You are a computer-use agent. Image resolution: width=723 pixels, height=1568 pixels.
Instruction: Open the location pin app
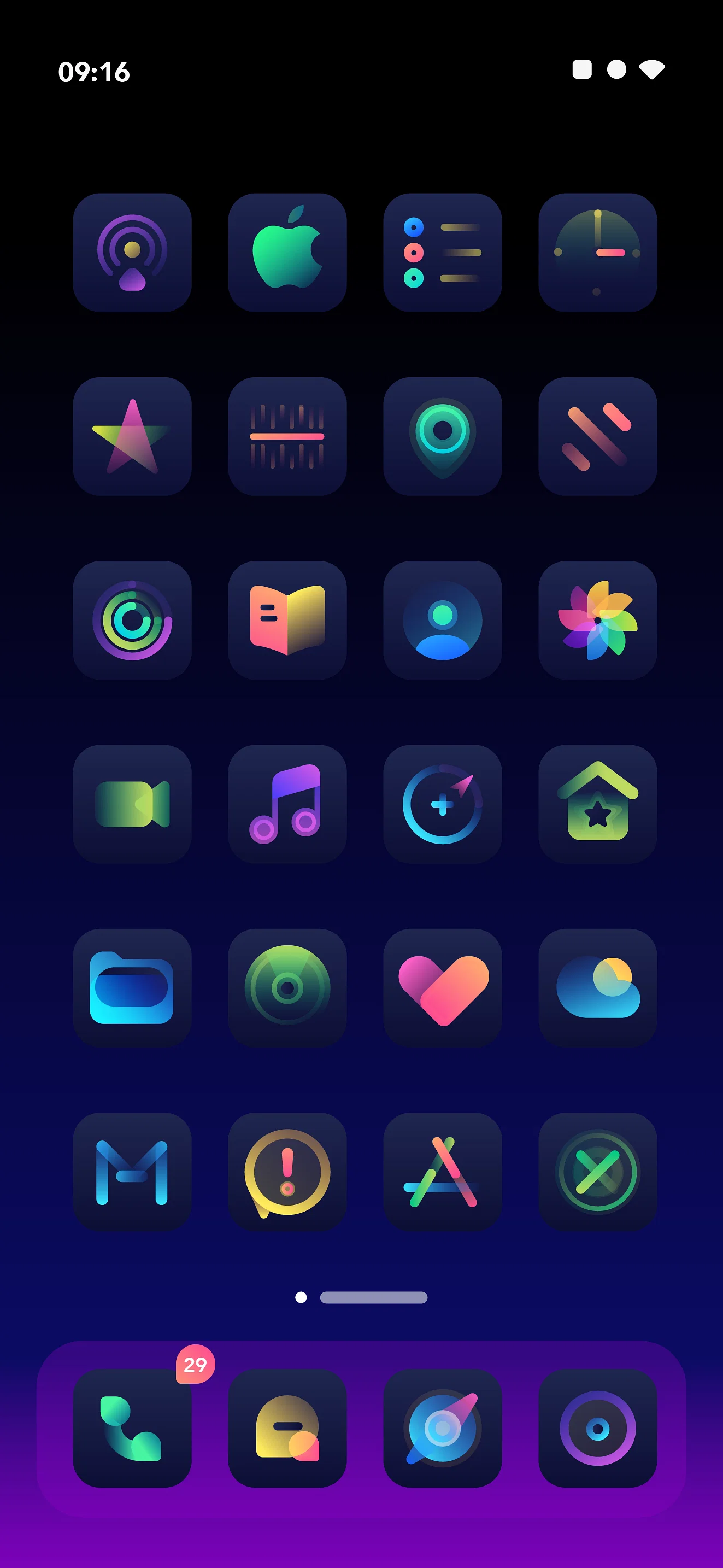pyautogui.click(x=443, y=436)
